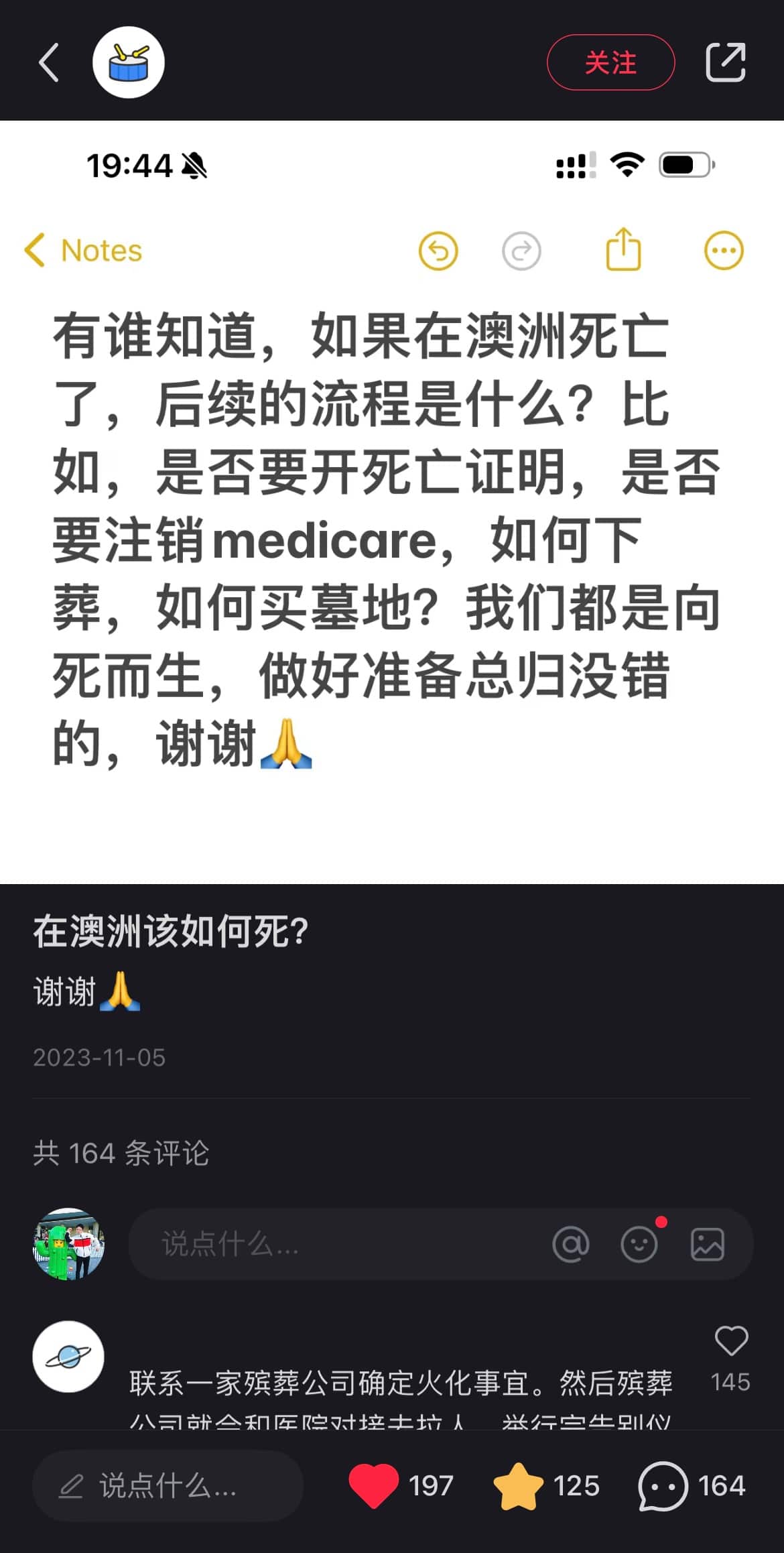784x1553 pixels.
Task: Like the comment with 145 likes
Action: [731, 1341]
